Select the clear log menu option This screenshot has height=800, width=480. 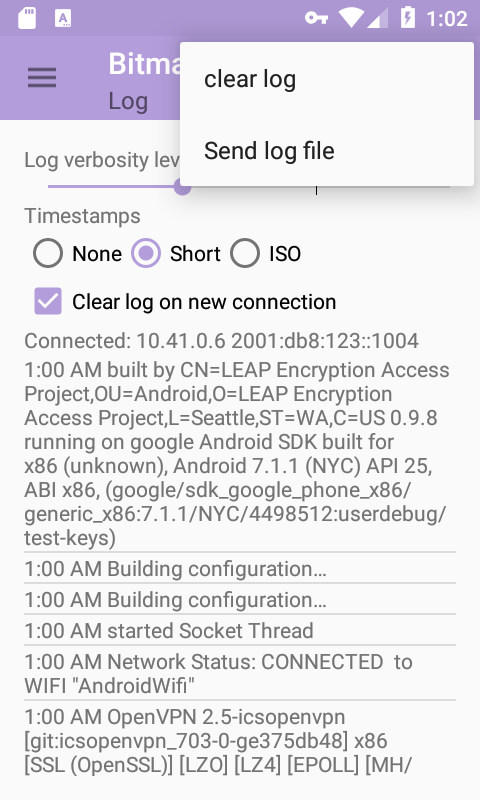[326, 79]
